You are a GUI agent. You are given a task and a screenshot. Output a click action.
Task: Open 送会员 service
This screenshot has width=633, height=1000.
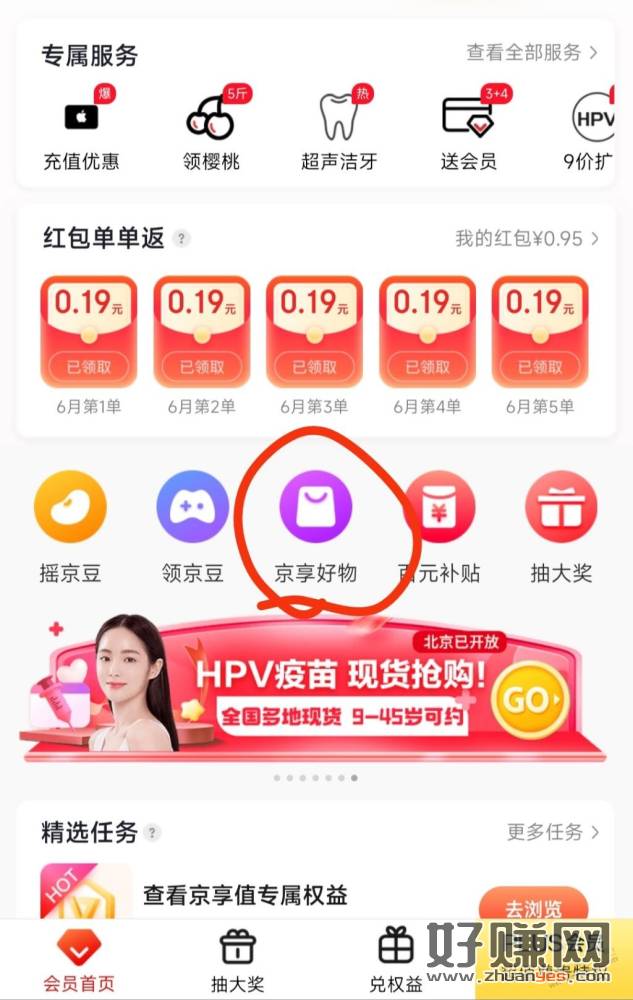click(468, 128)
